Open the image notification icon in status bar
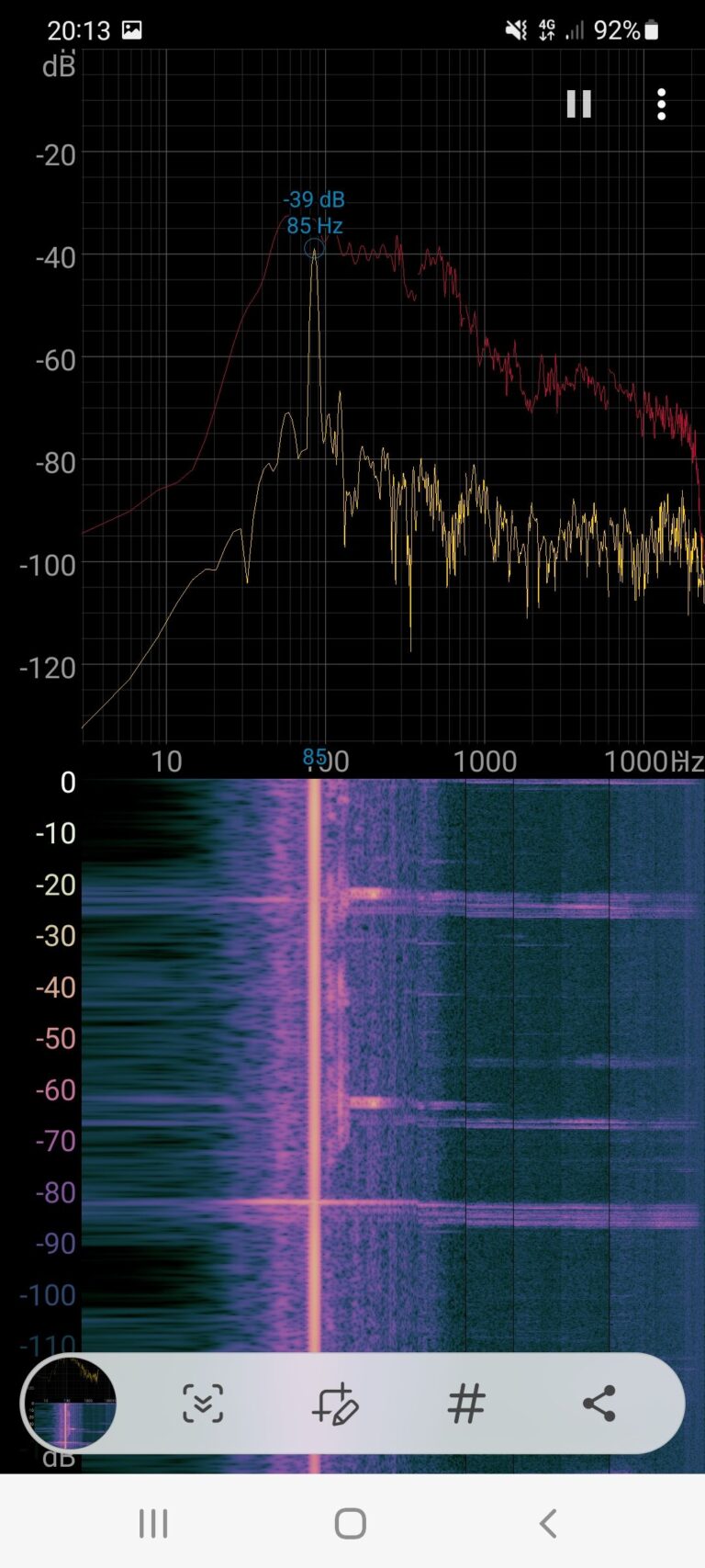 (134, 30)
